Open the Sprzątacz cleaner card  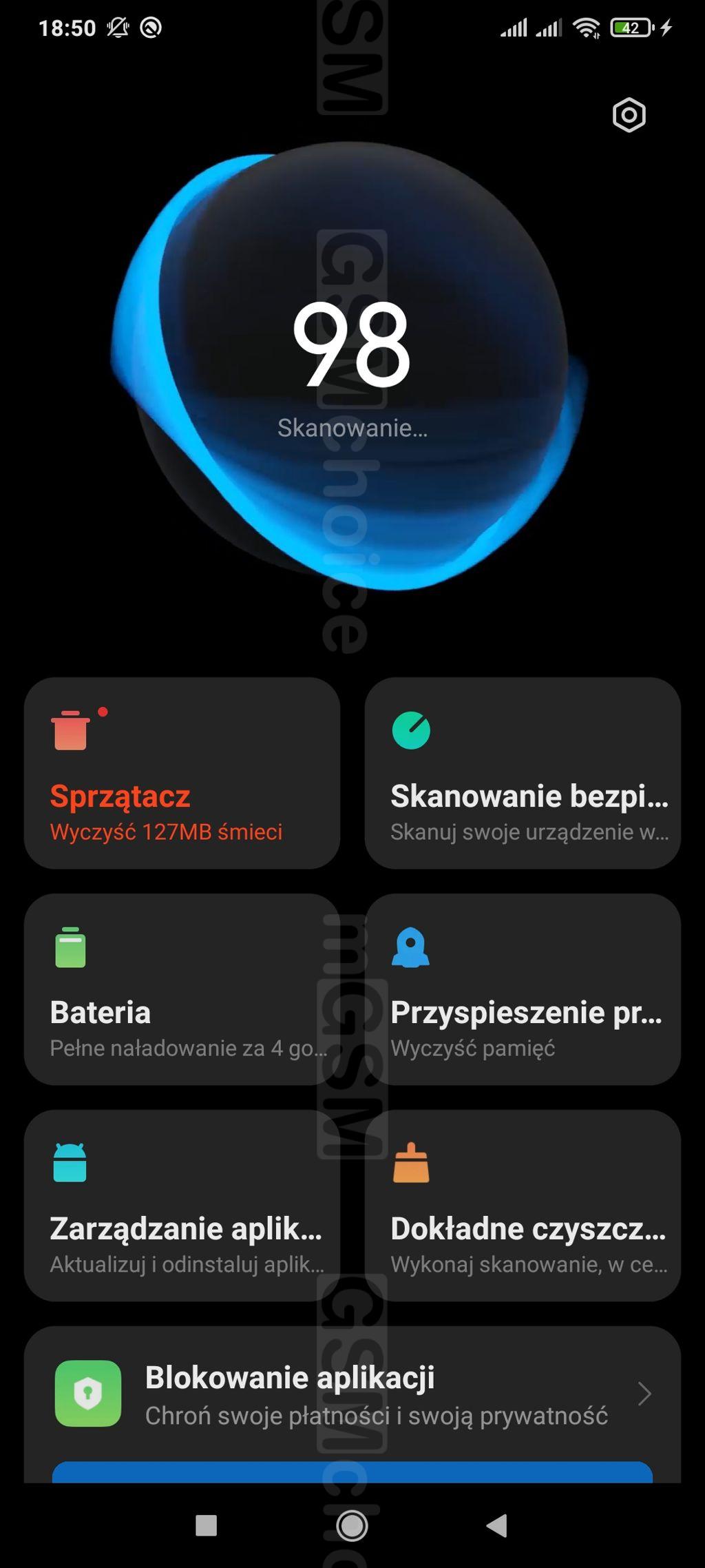click(182, 772)
